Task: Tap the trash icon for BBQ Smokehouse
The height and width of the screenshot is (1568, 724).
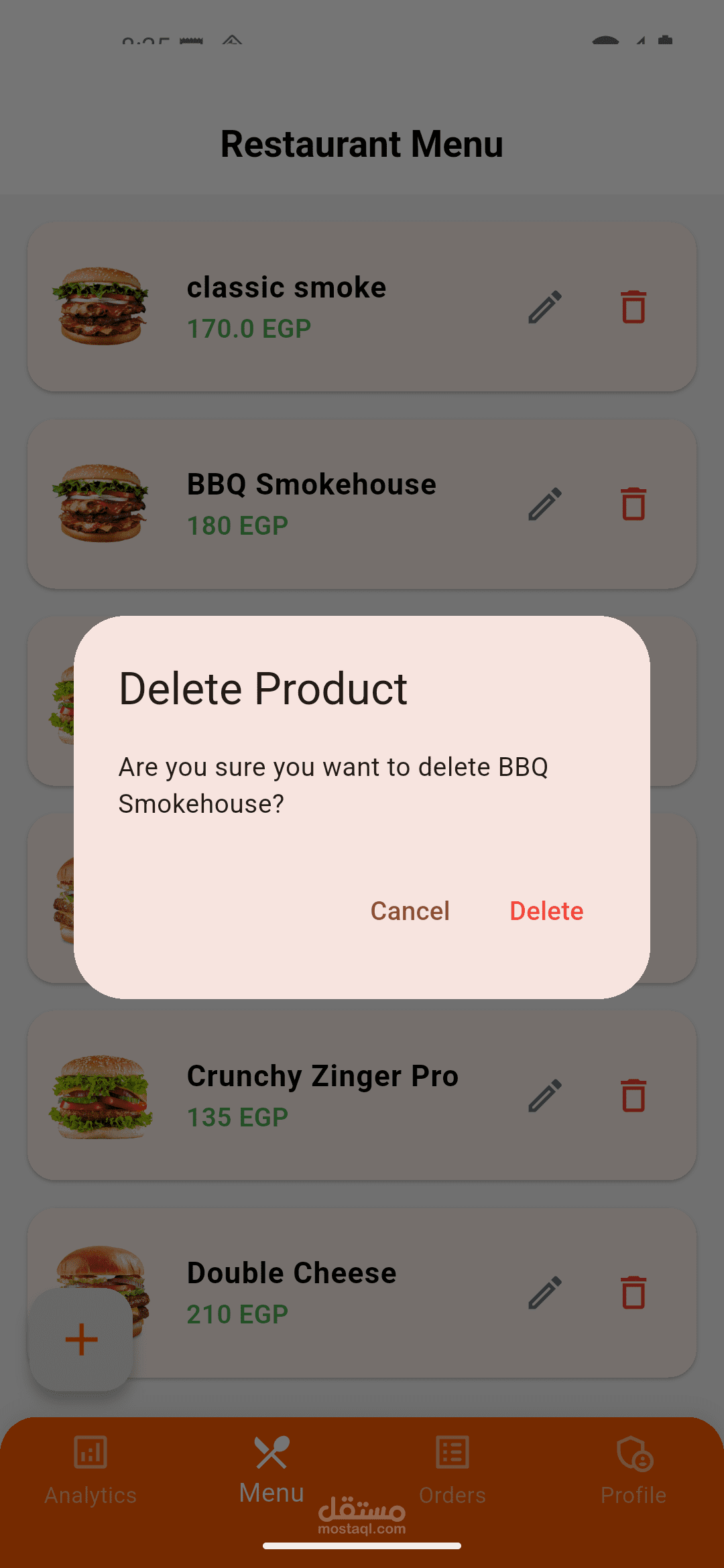Action: (633, 504)
